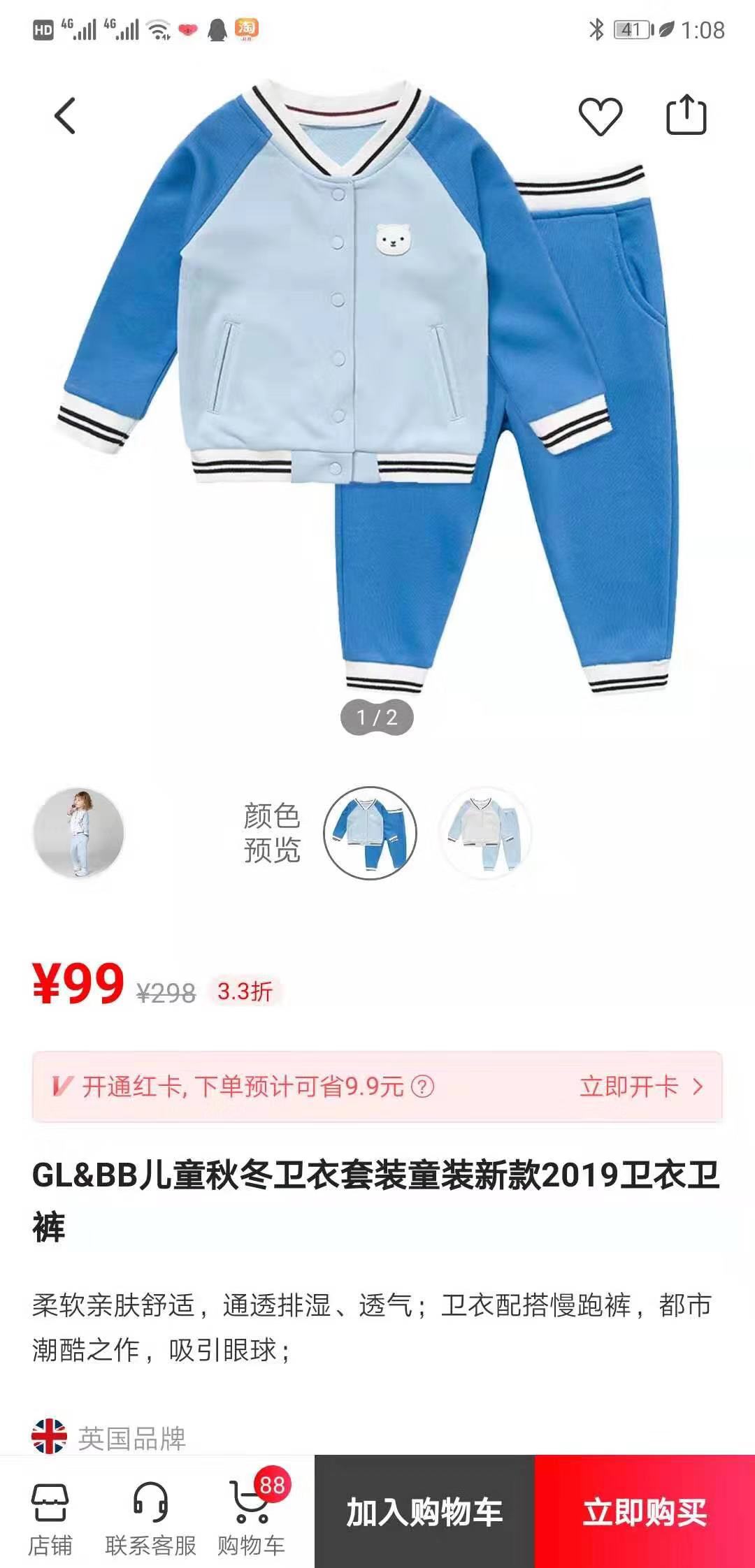Favorite this product with the heart icon
755x1568 pixels.
point(601,116)
